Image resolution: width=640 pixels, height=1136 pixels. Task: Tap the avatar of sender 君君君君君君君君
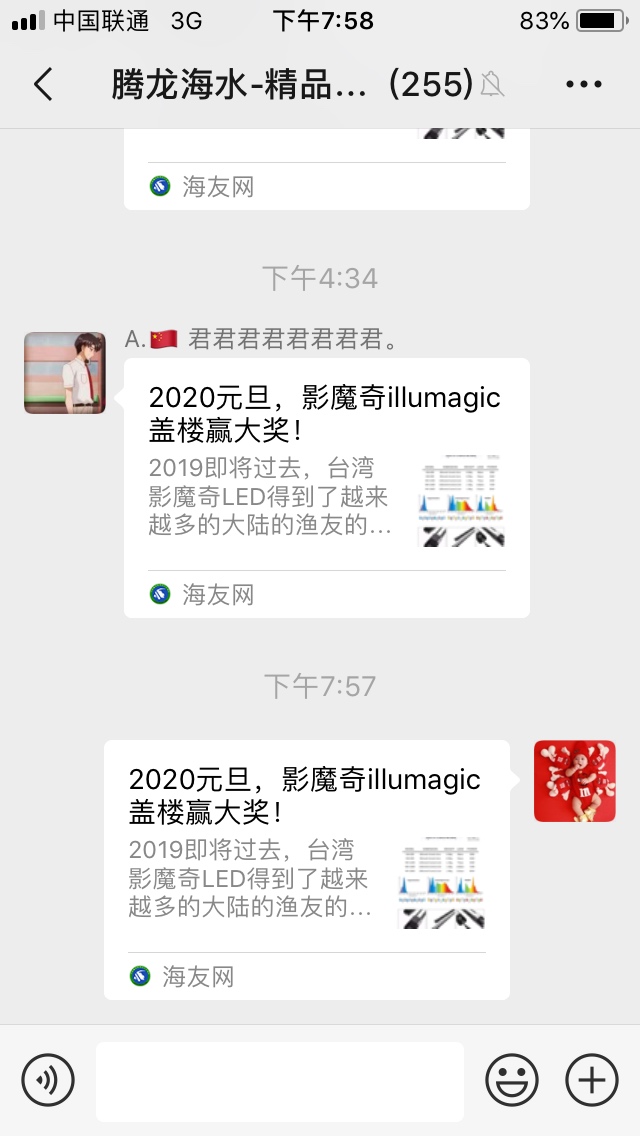(65, 373)
